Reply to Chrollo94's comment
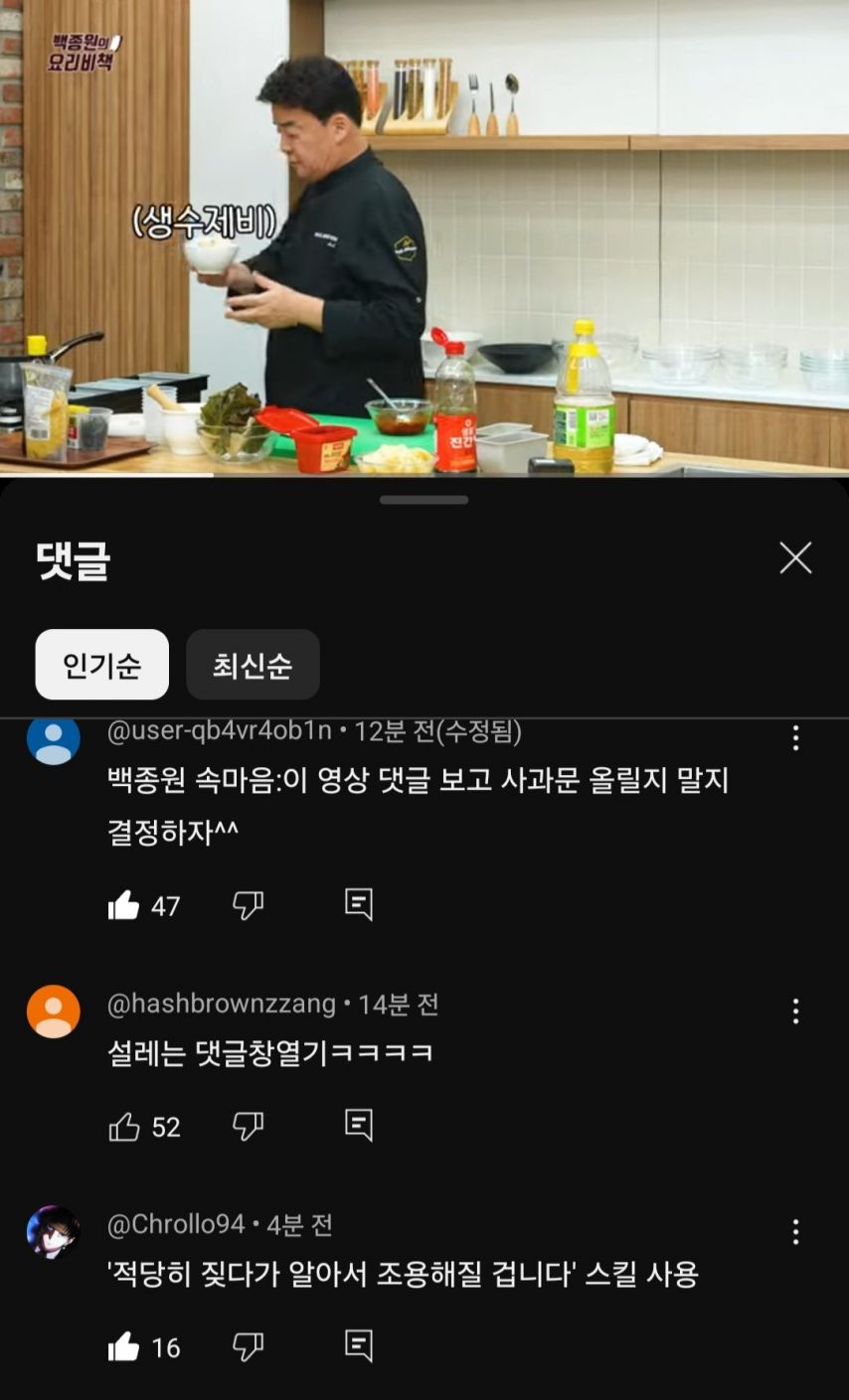The image size is (849, 1400). tap(358, 1345)
